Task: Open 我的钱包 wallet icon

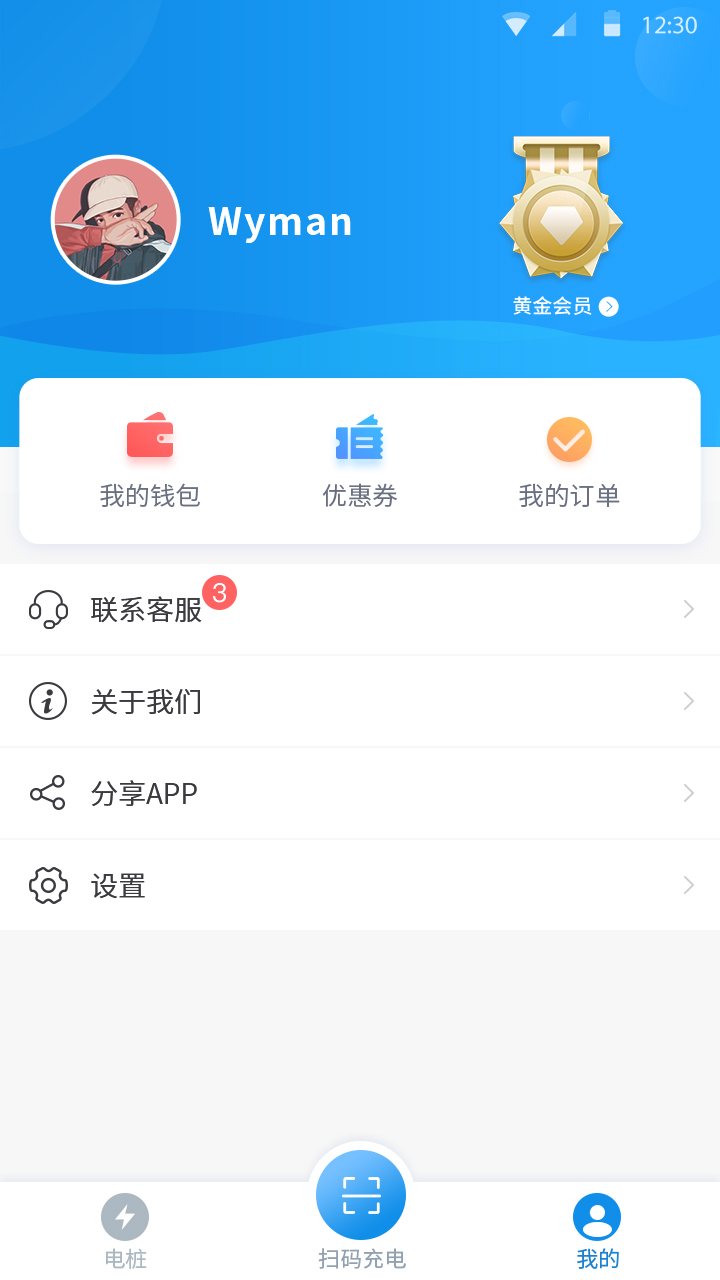Action: point(149,437)
